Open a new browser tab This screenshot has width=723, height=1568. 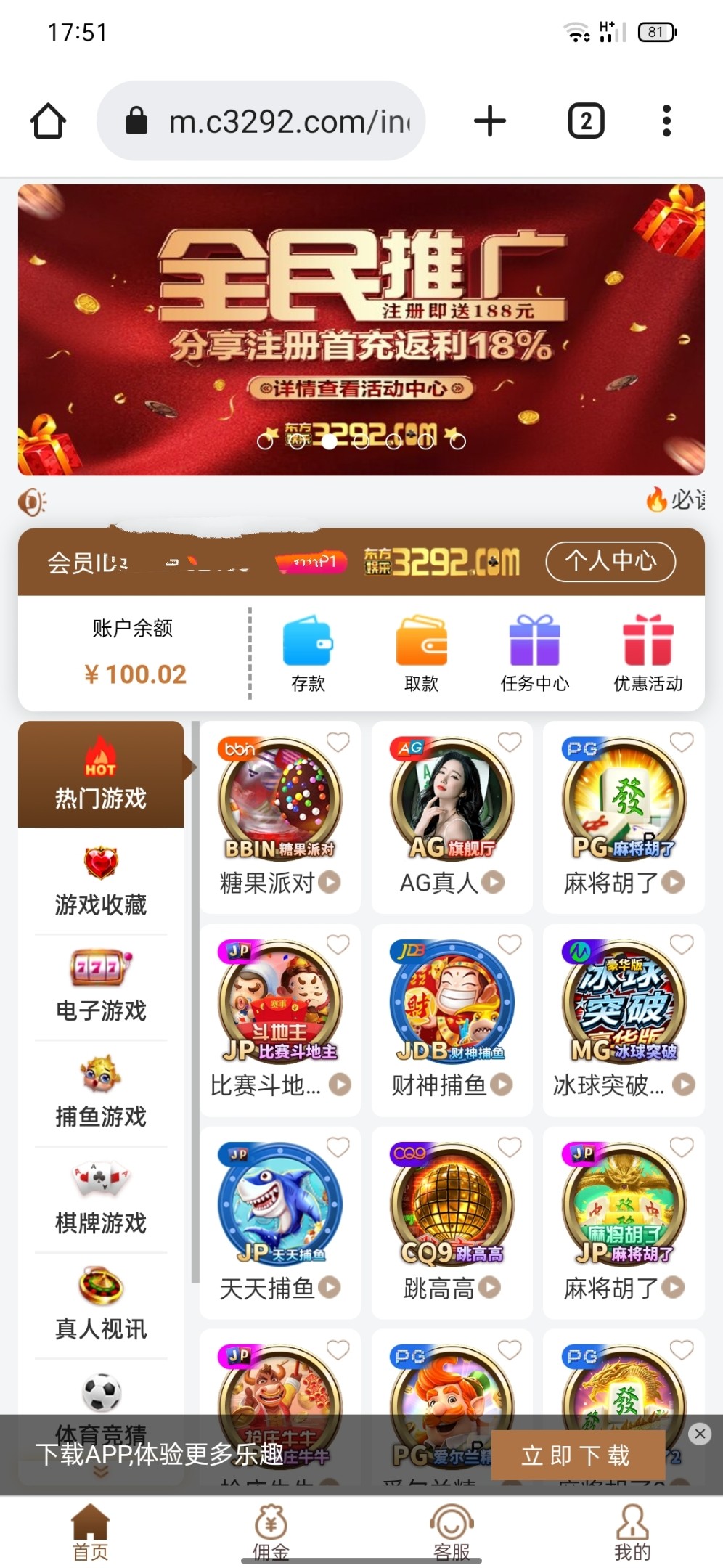click(x=490, y=121)
